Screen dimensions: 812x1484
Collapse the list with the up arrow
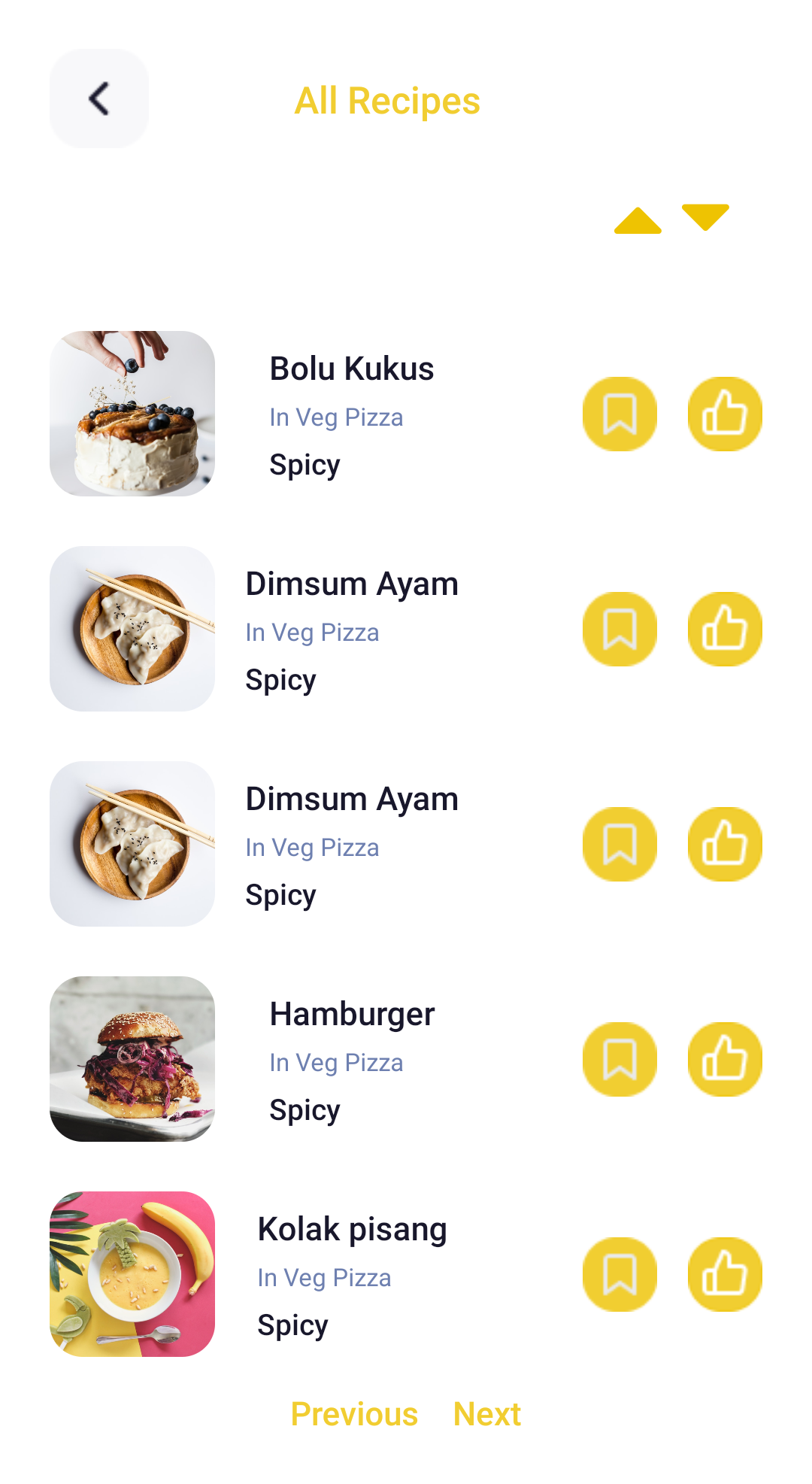pos(637,220)
